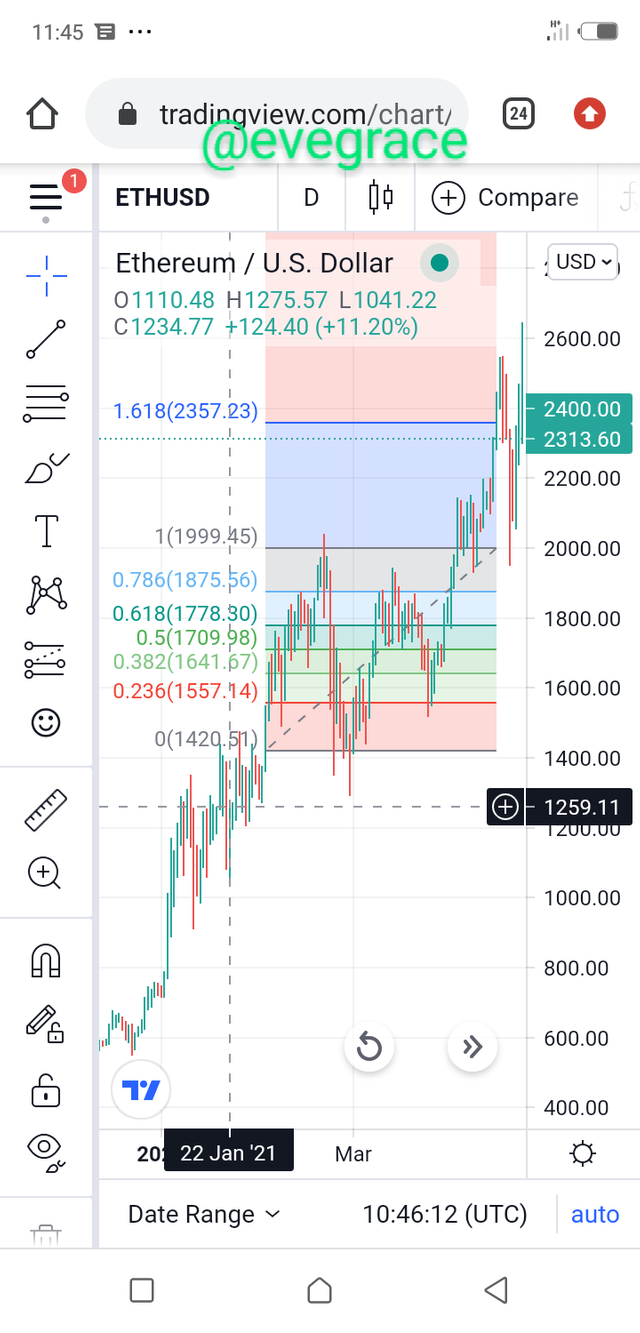
Task: Open the USD currency dropdown
Action: [582, 262]
